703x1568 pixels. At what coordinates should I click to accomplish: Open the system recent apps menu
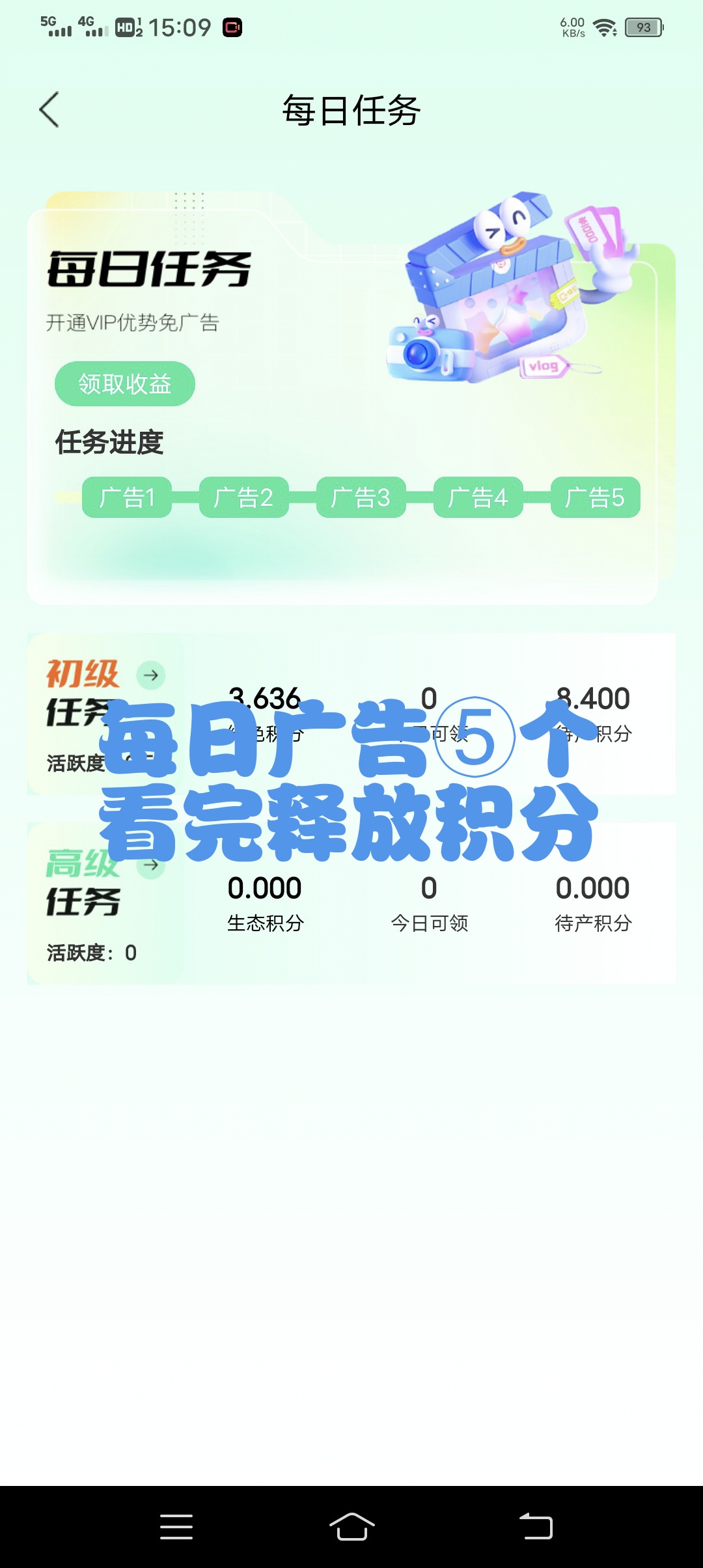click(176, 1526)
